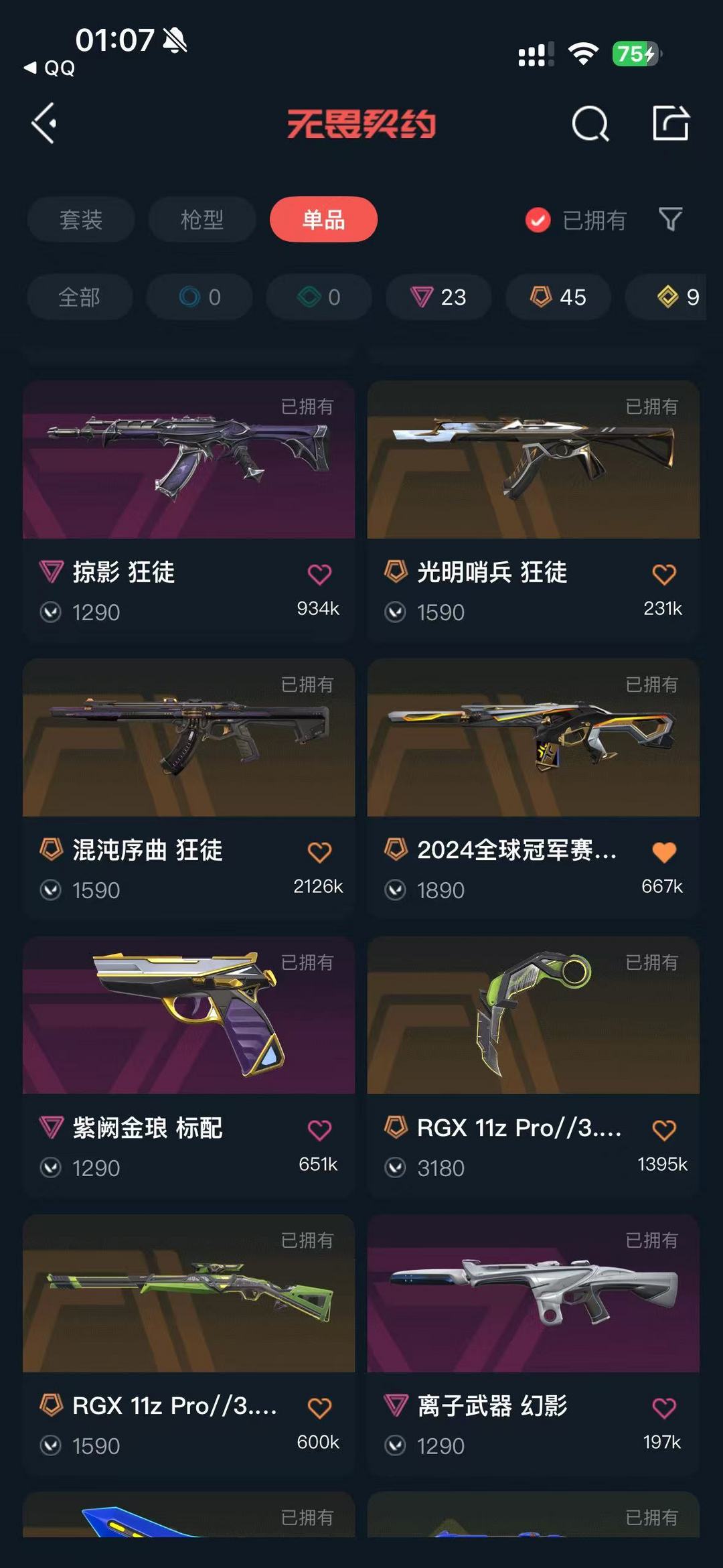Filter by the orange tier chip showing 45

point(558,297)
